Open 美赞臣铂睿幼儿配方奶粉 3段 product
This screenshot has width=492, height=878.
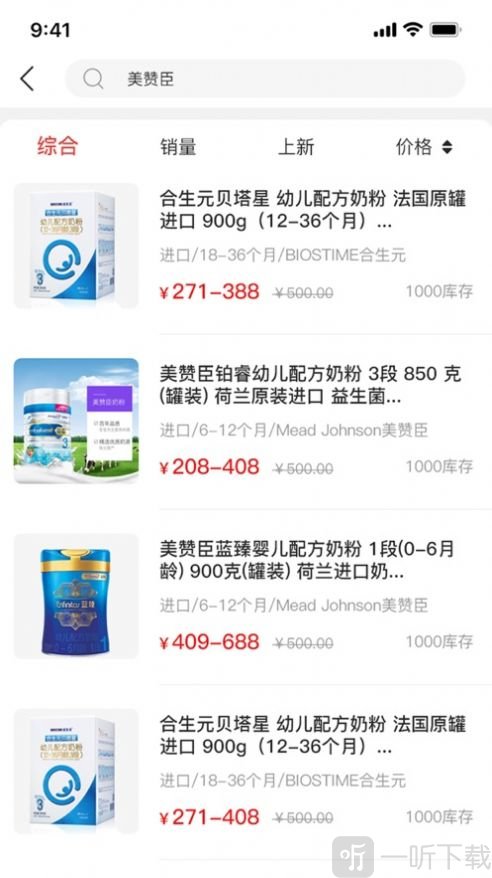click(x=246, y=421)
